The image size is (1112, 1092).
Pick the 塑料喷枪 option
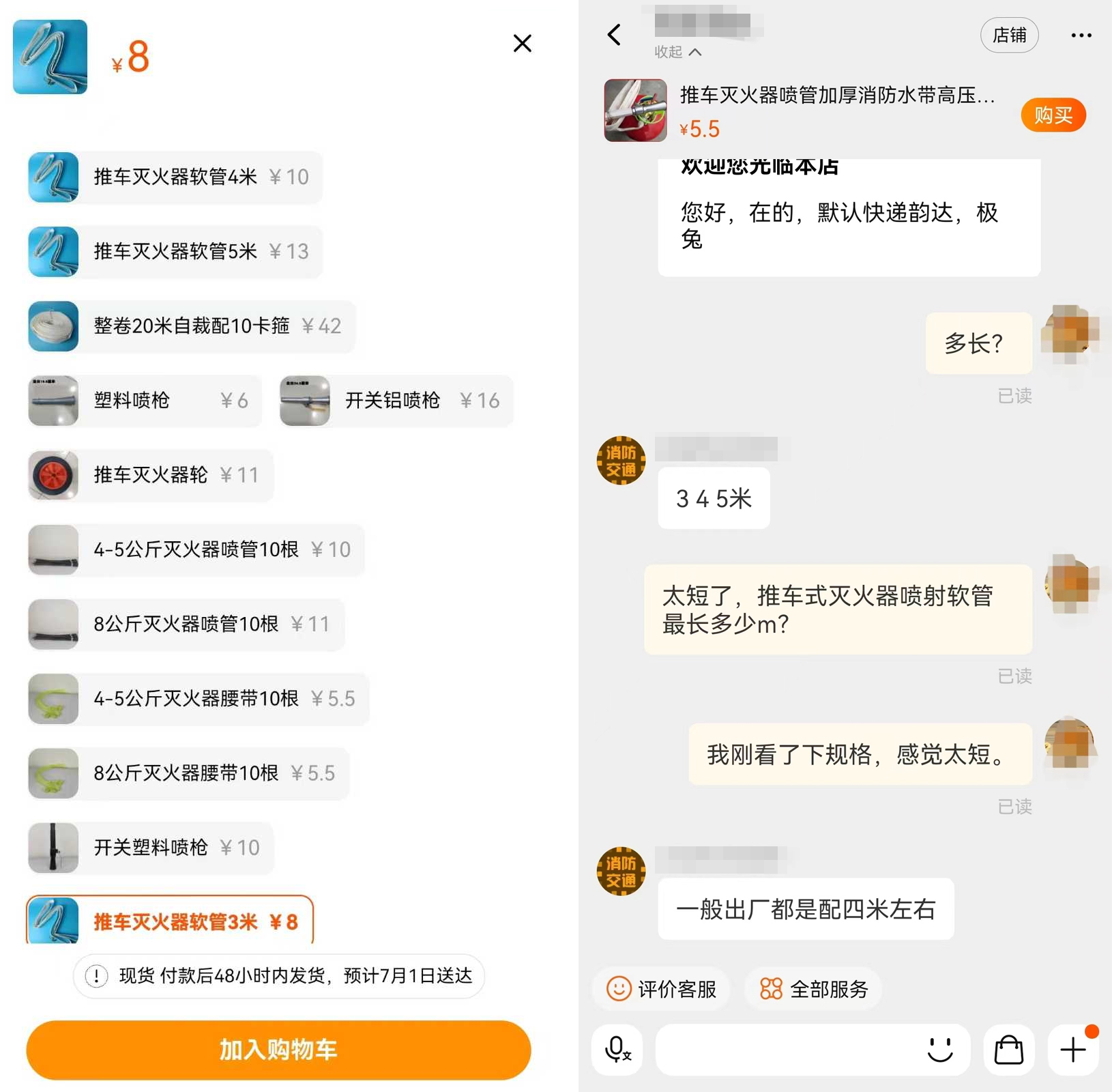[145, 401]
